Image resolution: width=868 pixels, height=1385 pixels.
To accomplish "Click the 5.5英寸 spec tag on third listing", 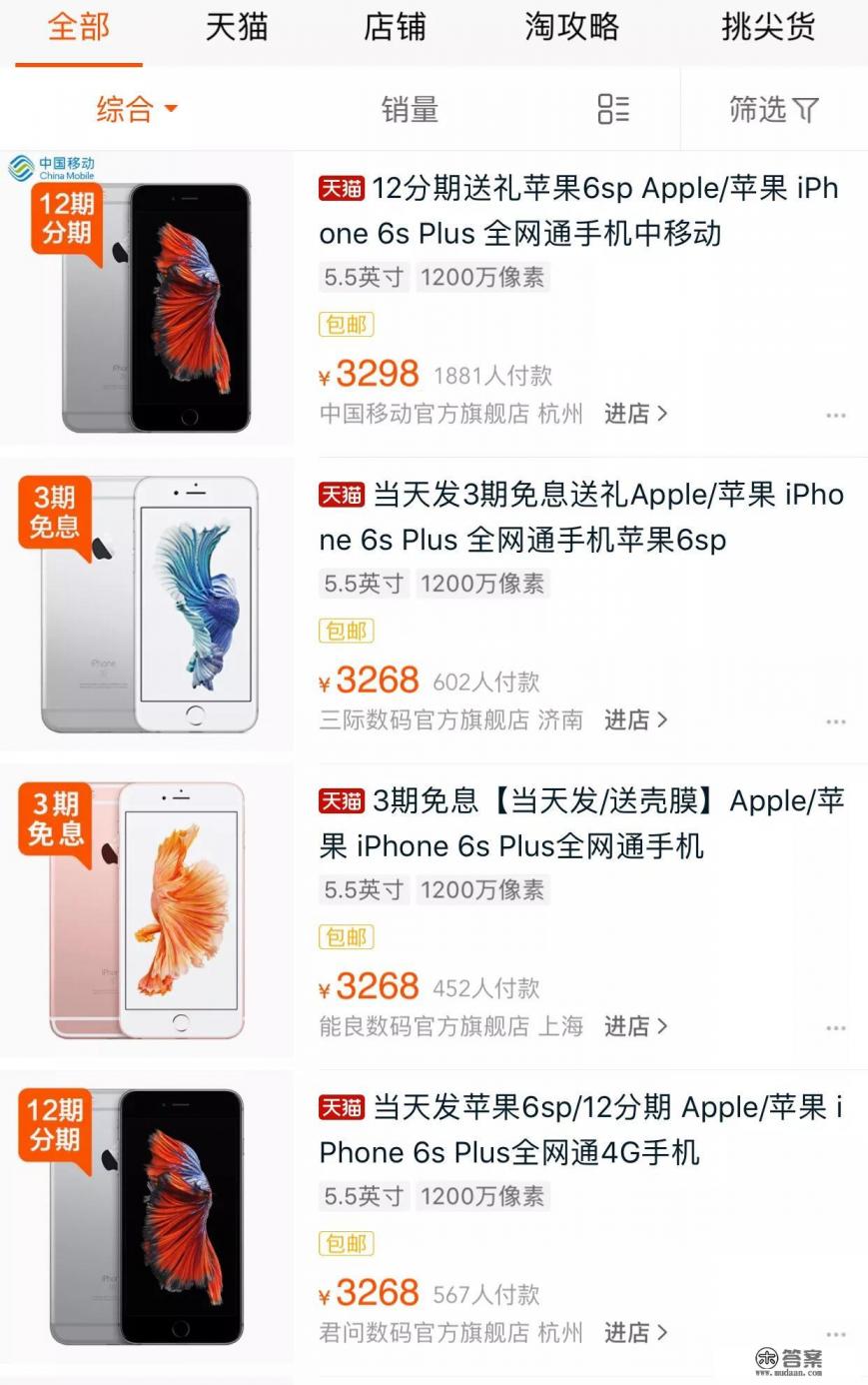I will pyautogui.click(x=364, y=890).
